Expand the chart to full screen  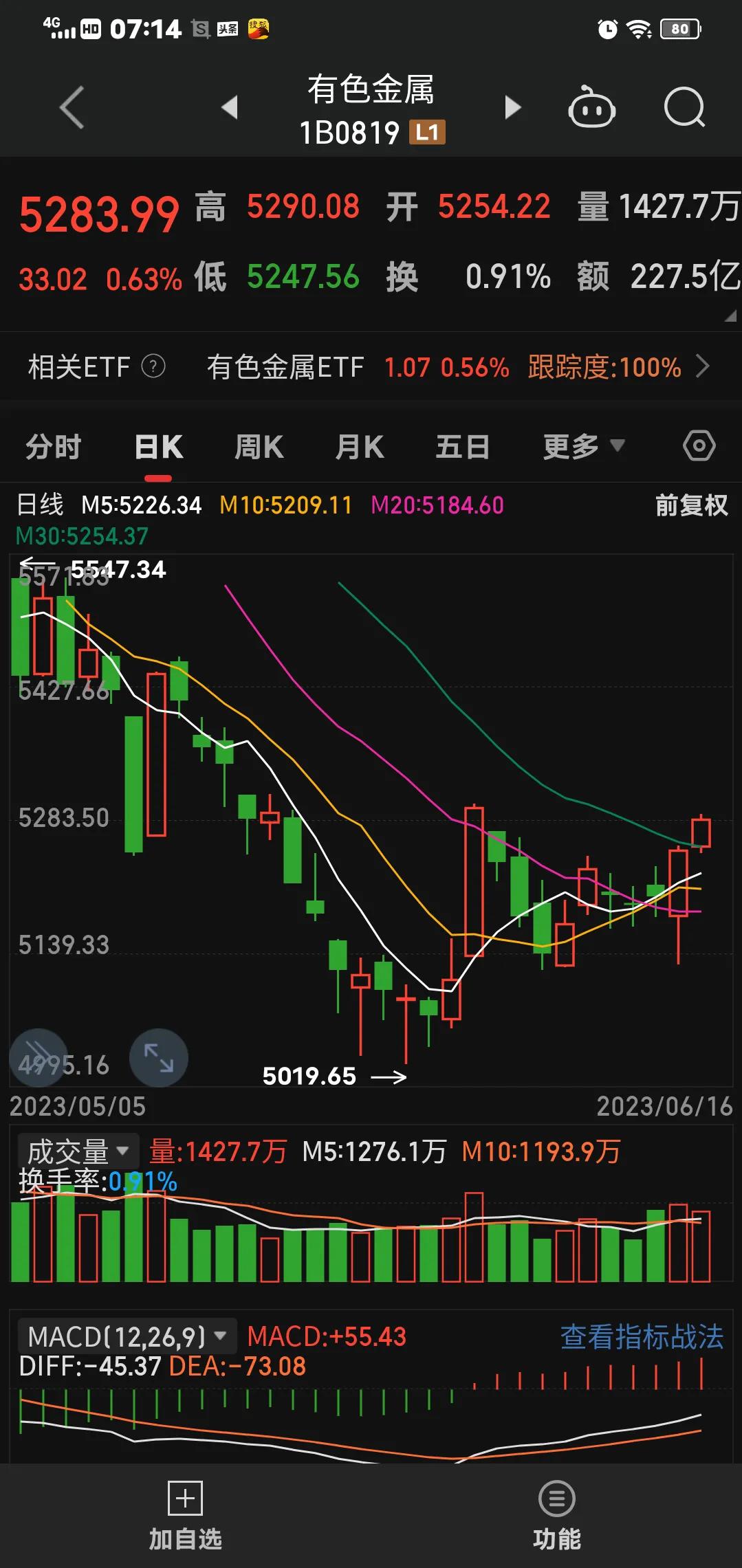click(x=158, y=1057)
